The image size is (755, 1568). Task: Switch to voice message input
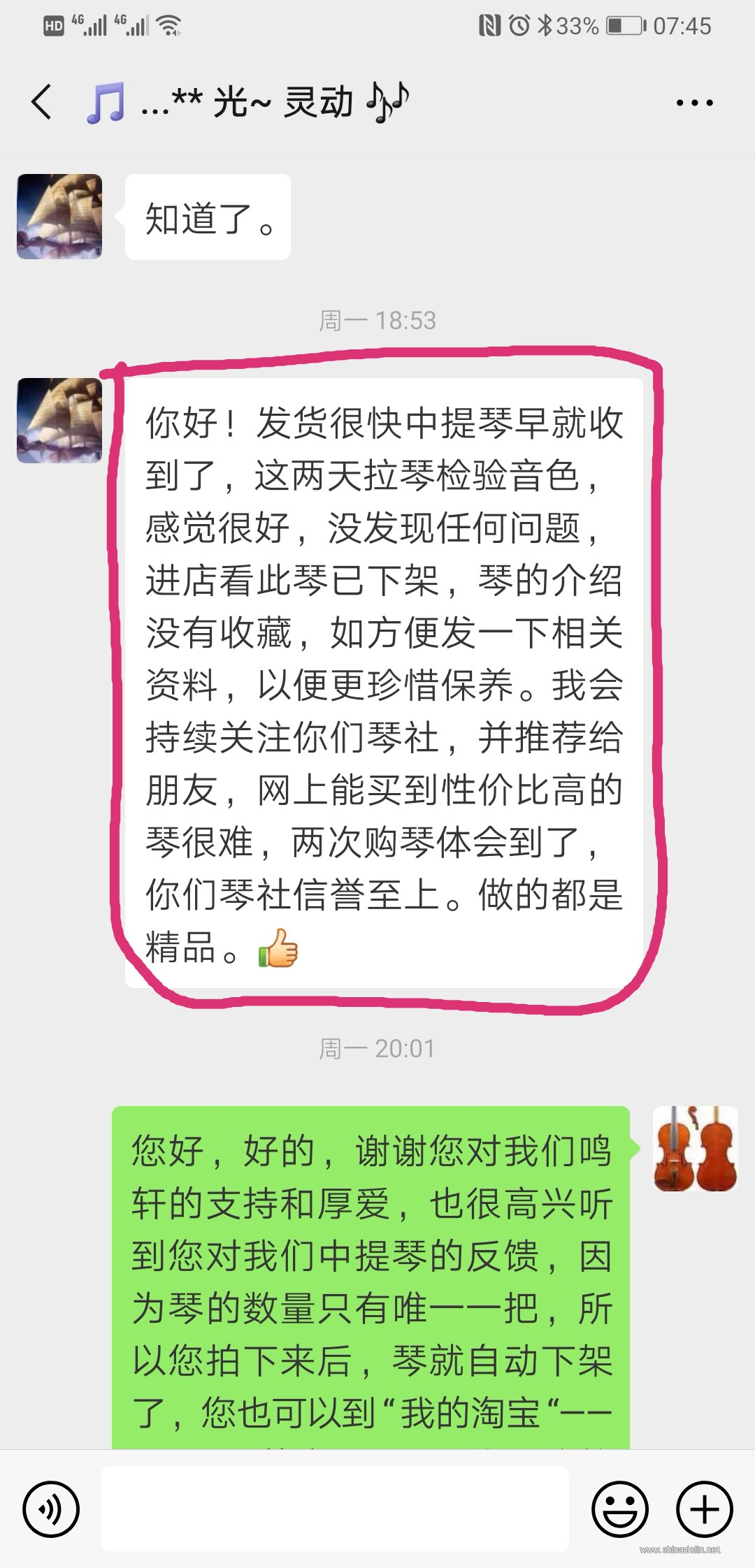point(51,1509)
